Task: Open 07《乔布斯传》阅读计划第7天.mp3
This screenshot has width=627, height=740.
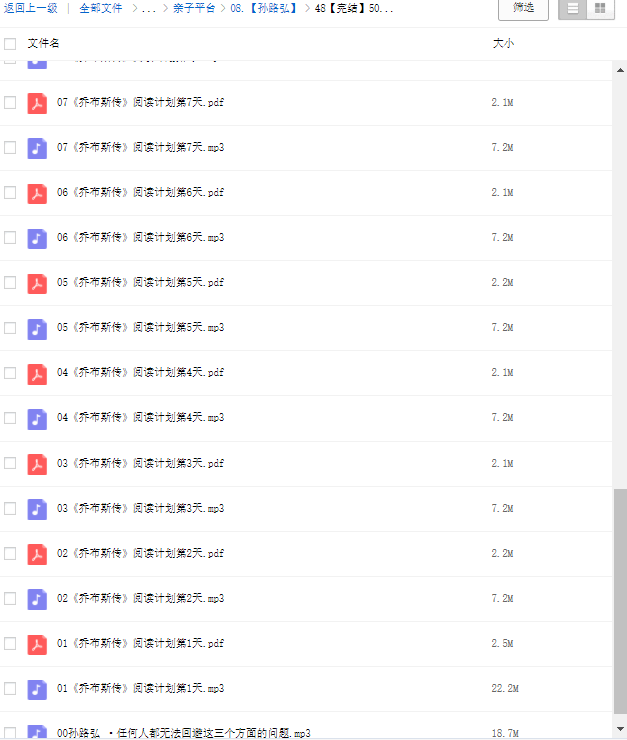Action: [140, 147]
